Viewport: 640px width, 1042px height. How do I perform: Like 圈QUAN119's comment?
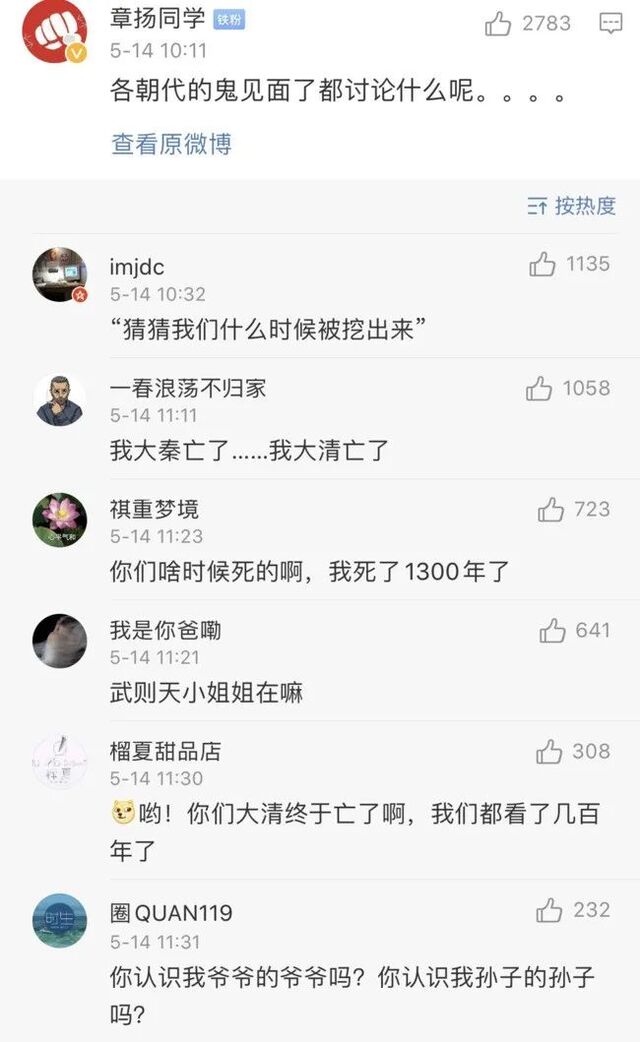pos(549,910)
